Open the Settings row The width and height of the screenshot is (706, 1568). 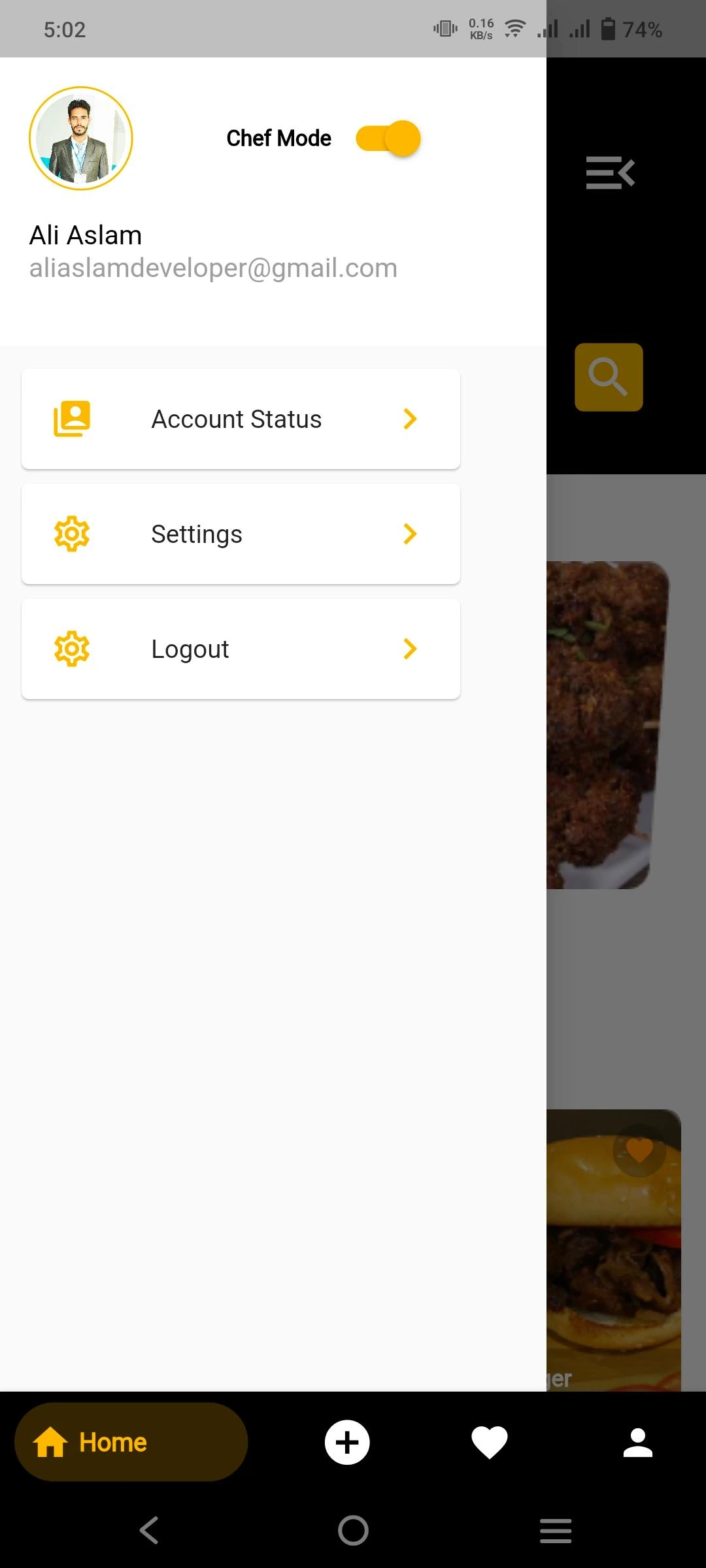click(241, 534)
